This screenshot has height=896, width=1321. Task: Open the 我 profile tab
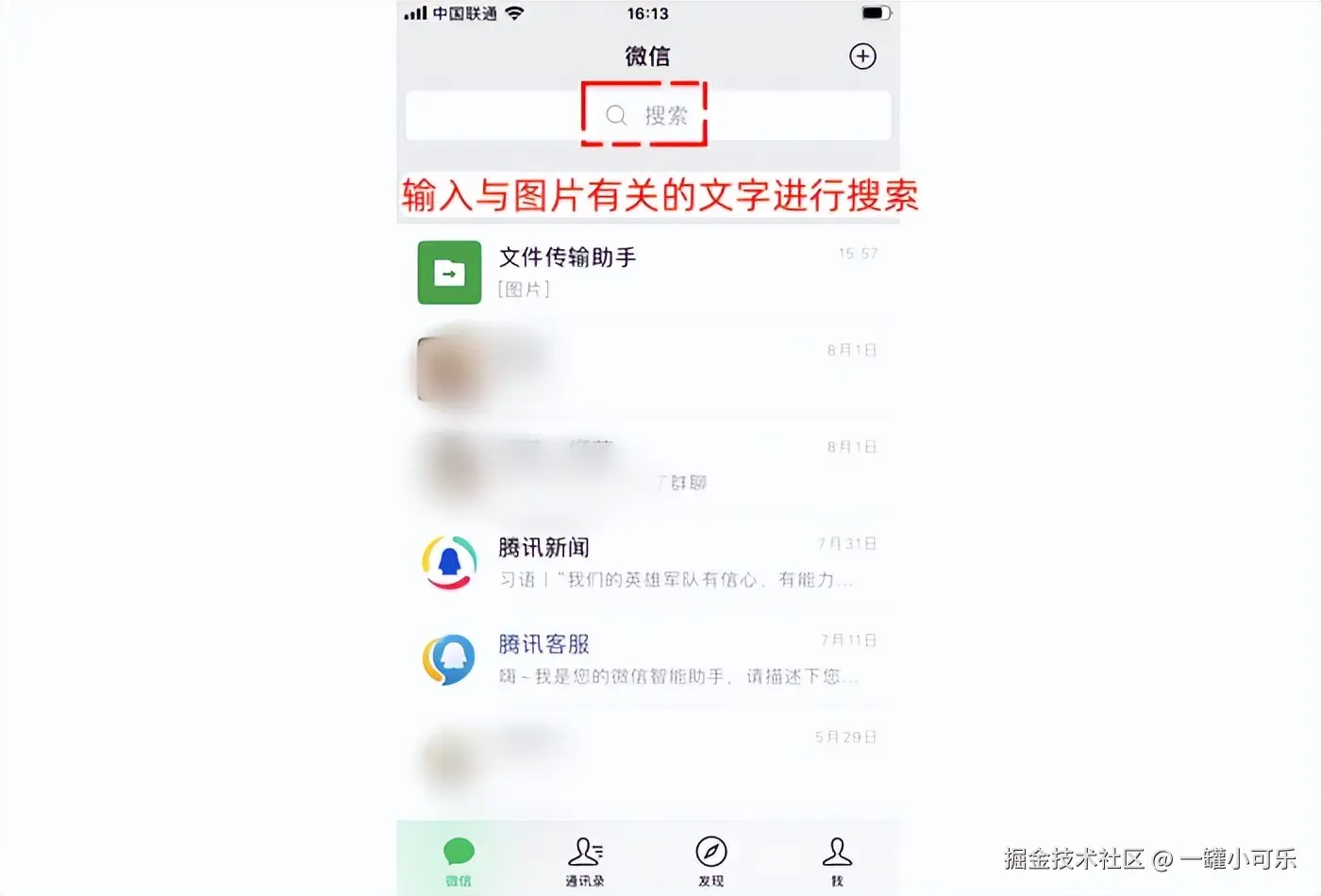point(837,860)
